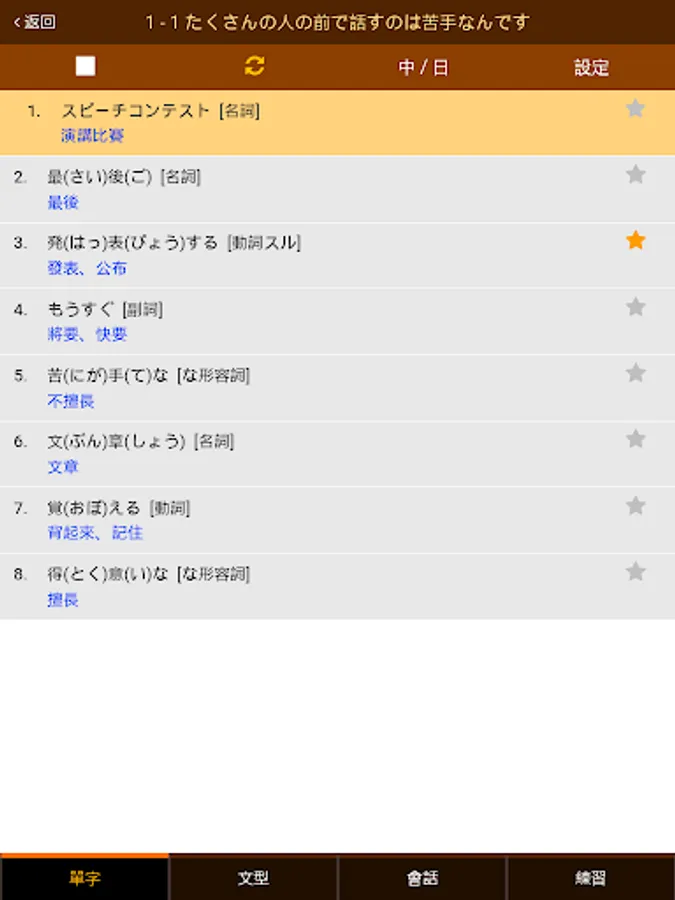Go to the 練習 tab
This screenshot has width=675, height=900.
coord(591,878)
